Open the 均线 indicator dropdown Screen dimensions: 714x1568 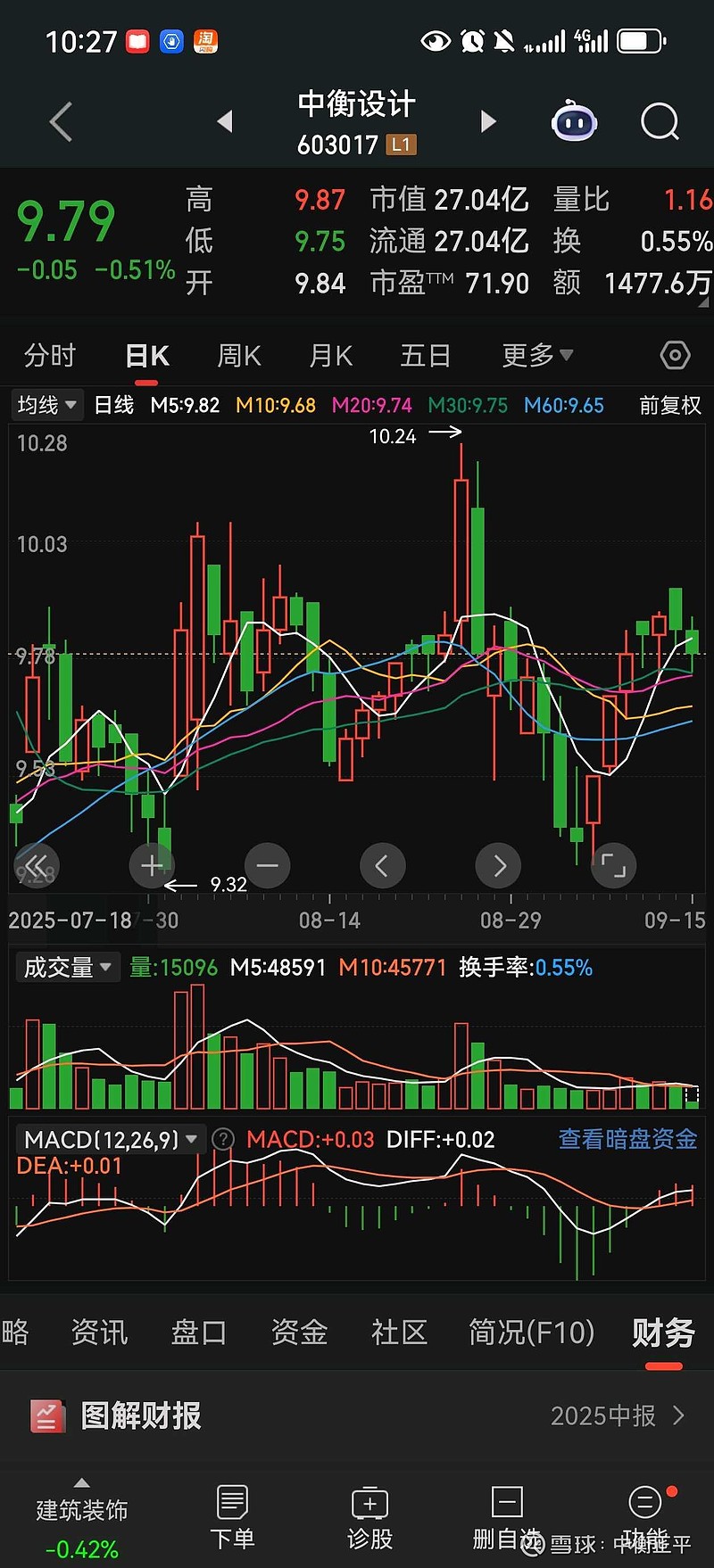pyautogui.click(x=47, y=406)
